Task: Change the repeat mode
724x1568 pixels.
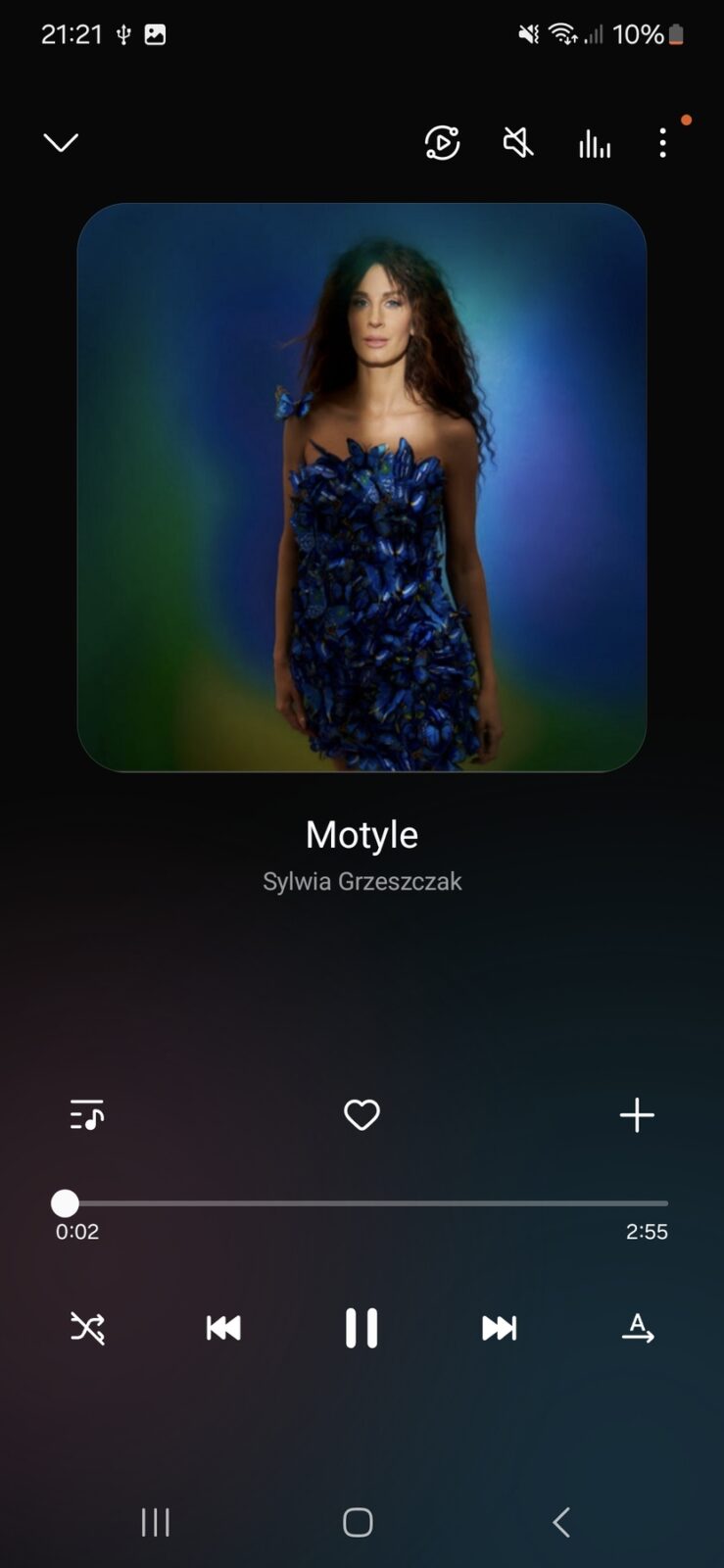Action: pos(638,1328)
